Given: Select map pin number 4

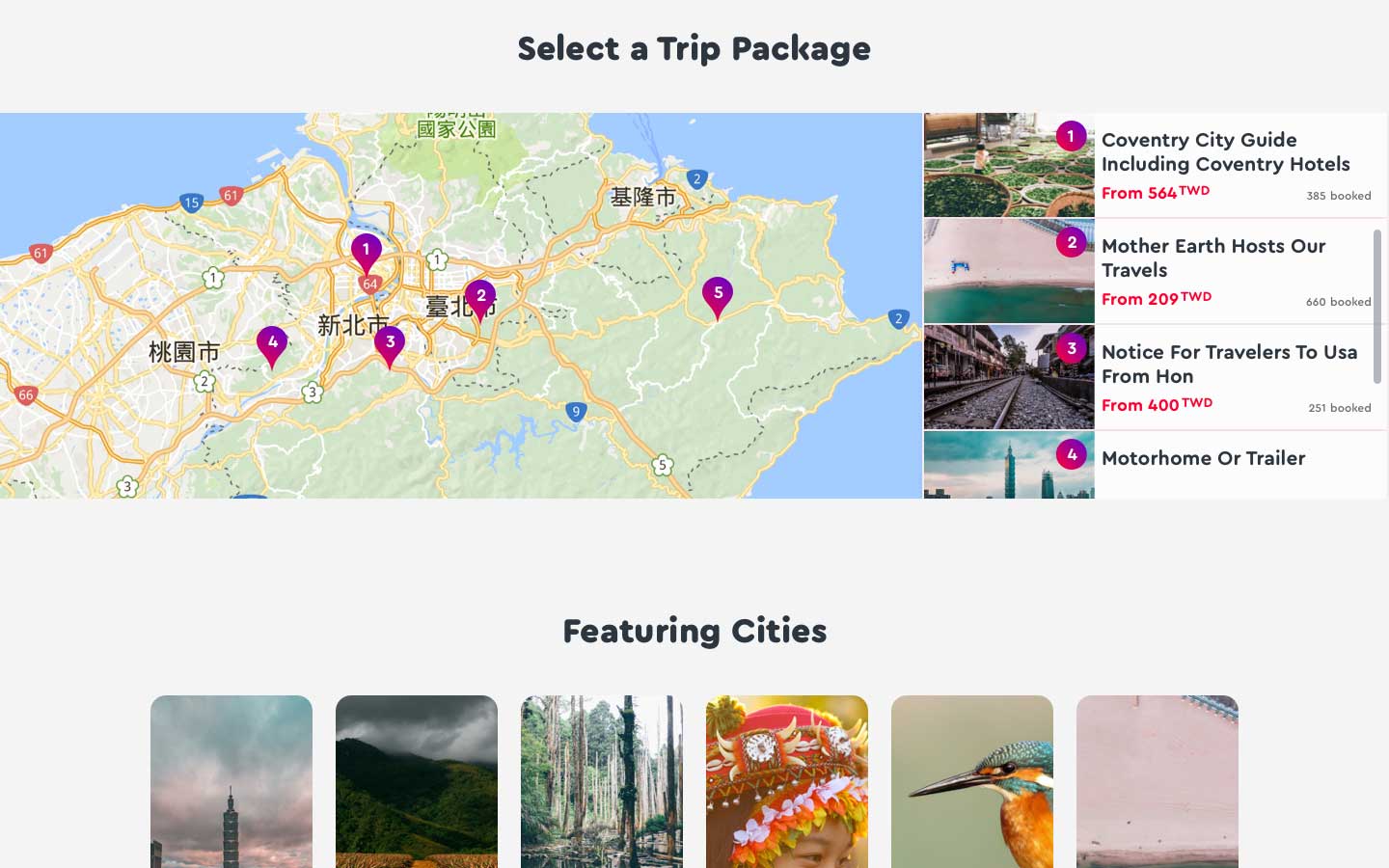Looking at the screenshot, I should (x=272, y=343).
